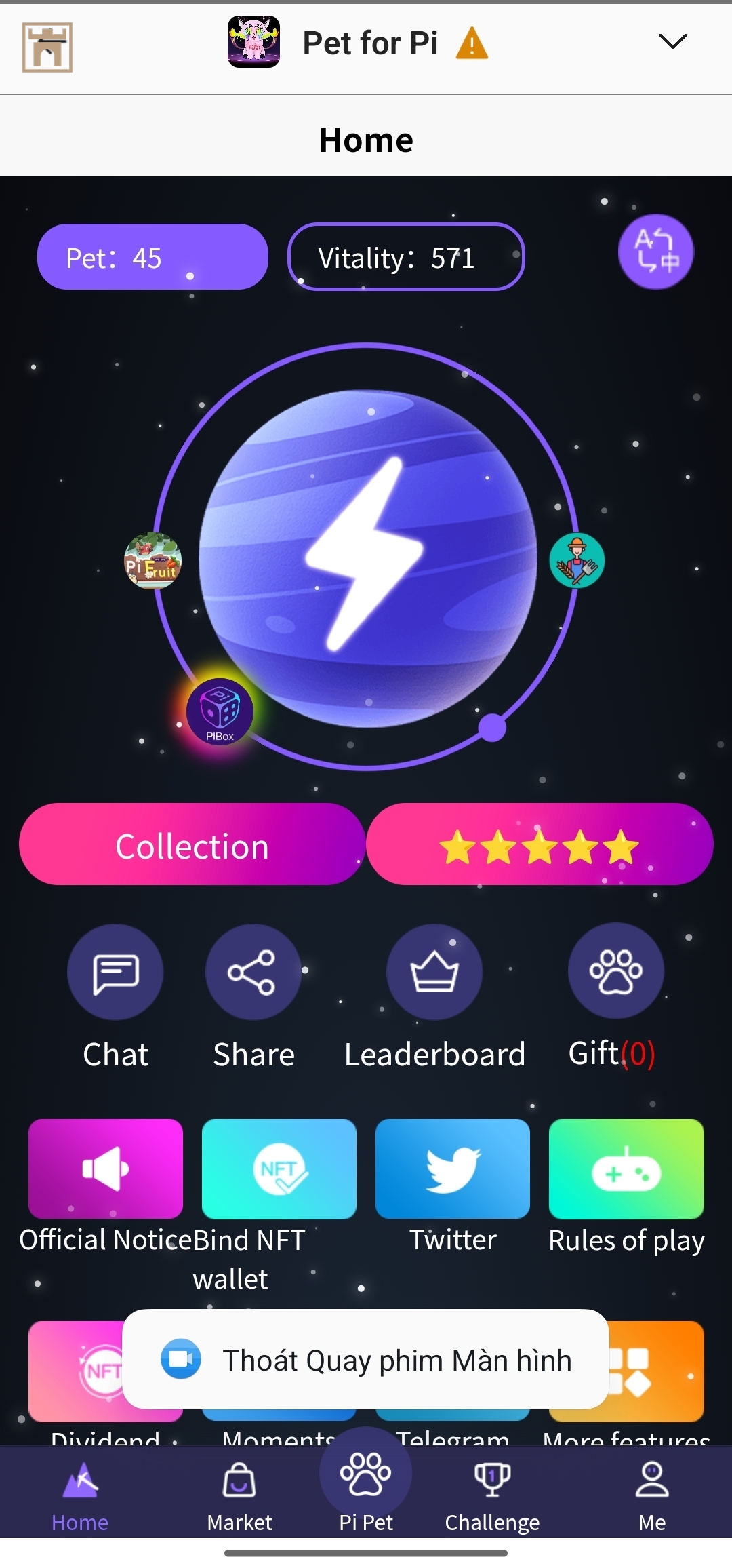Open the Official Notice tile
The image size is (732, 1568).
point(106,1169)
